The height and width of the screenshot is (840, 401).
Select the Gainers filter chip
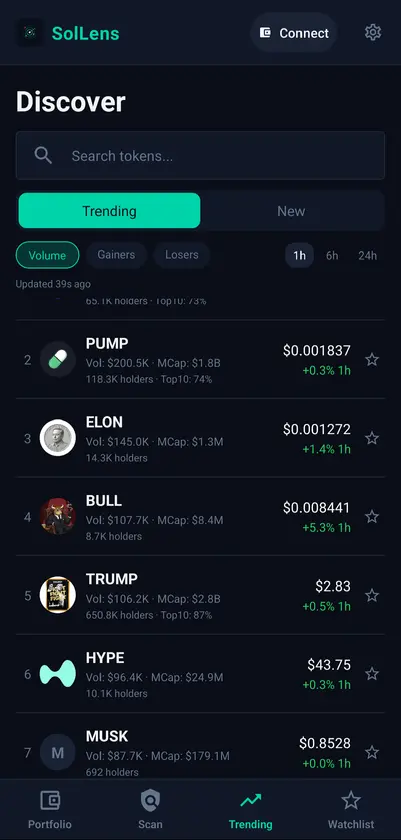116,255
